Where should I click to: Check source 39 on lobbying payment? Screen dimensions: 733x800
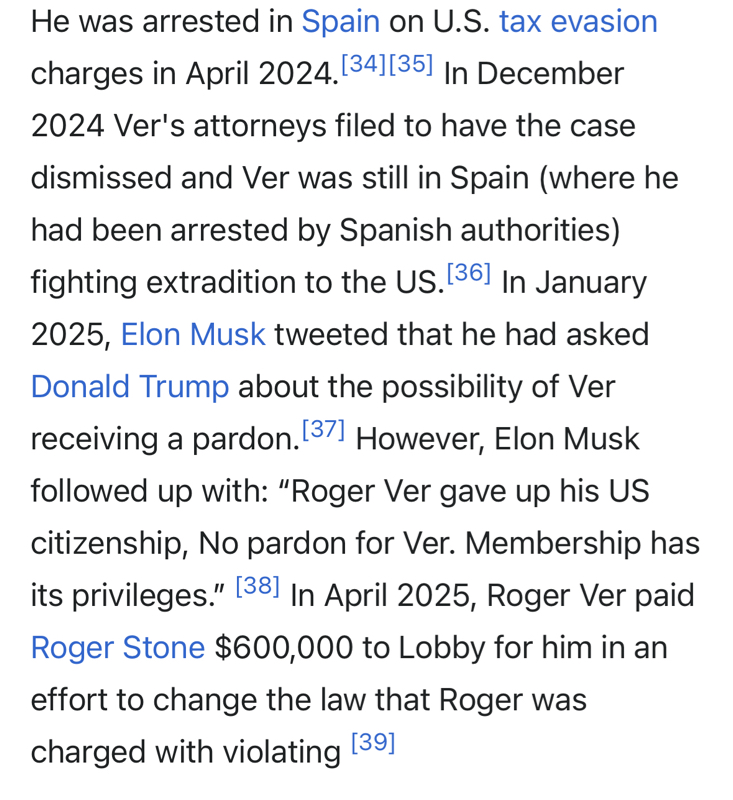point(373,743)
